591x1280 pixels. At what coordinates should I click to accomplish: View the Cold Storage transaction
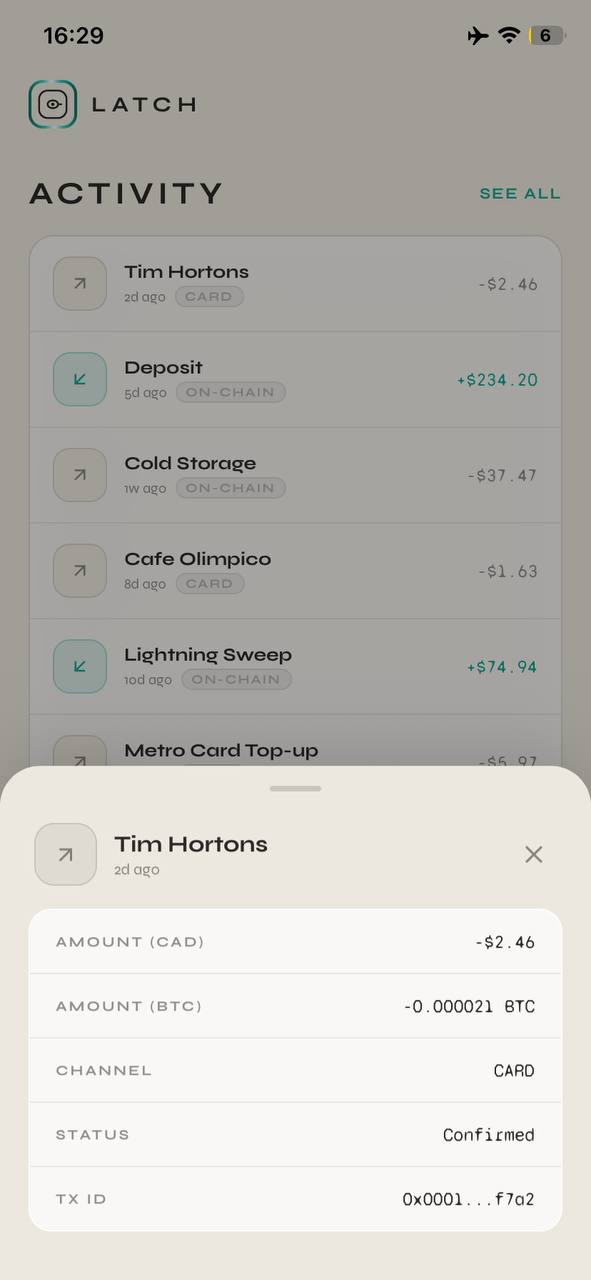pos(295,476)
